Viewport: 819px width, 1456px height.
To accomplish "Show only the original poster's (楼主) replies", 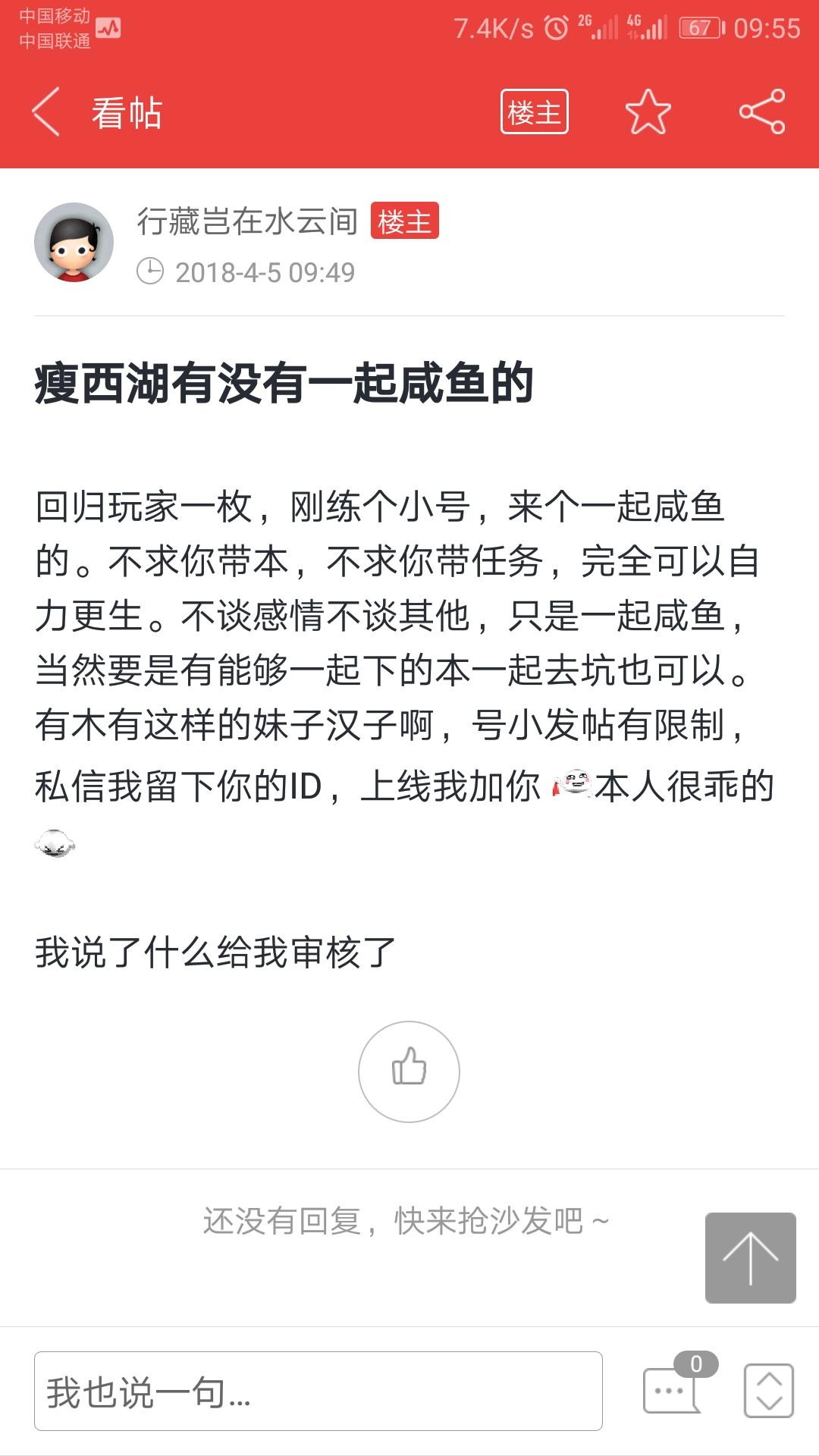I will tap(535, 112).
